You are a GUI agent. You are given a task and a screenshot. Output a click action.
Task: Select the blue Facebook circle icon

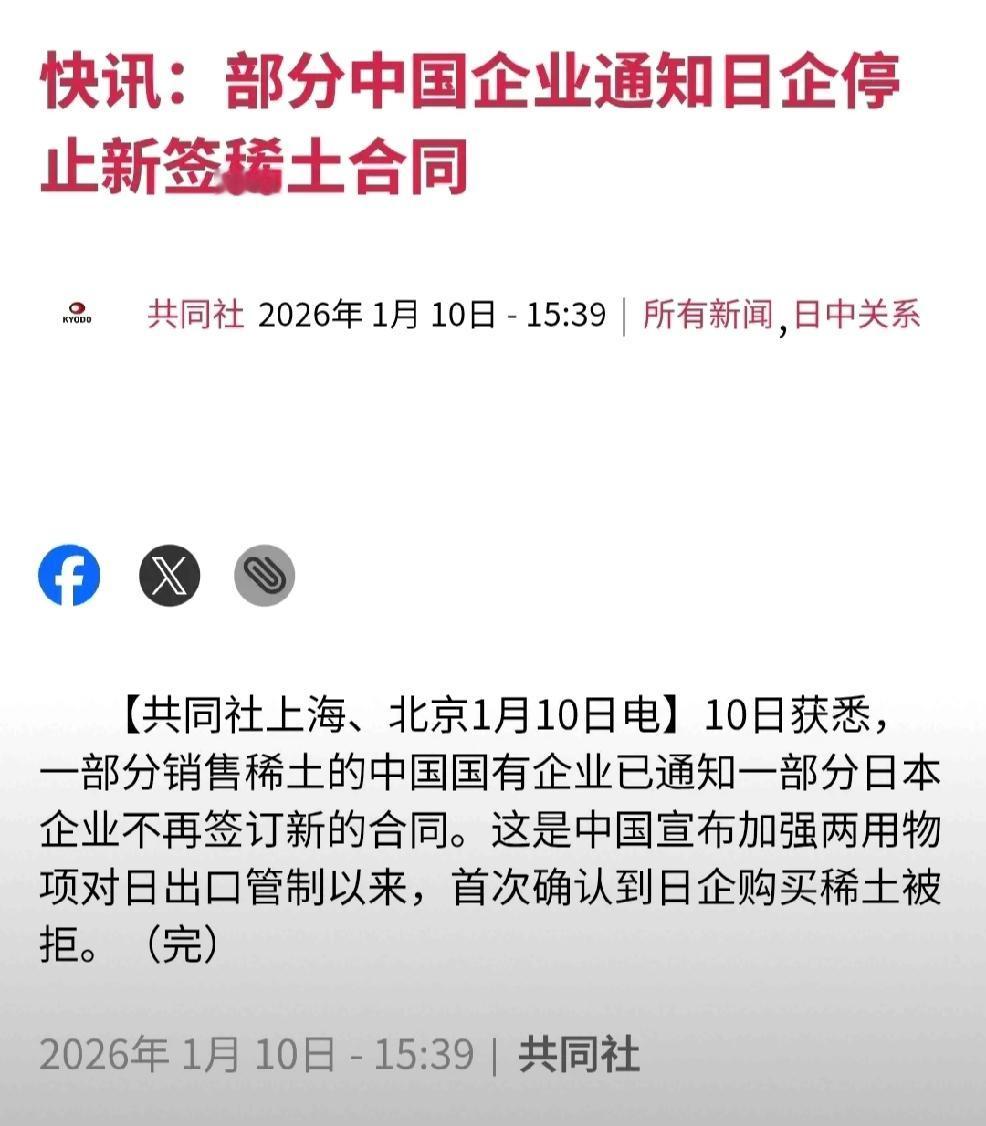pyautogui.click(x=69, y=573)
